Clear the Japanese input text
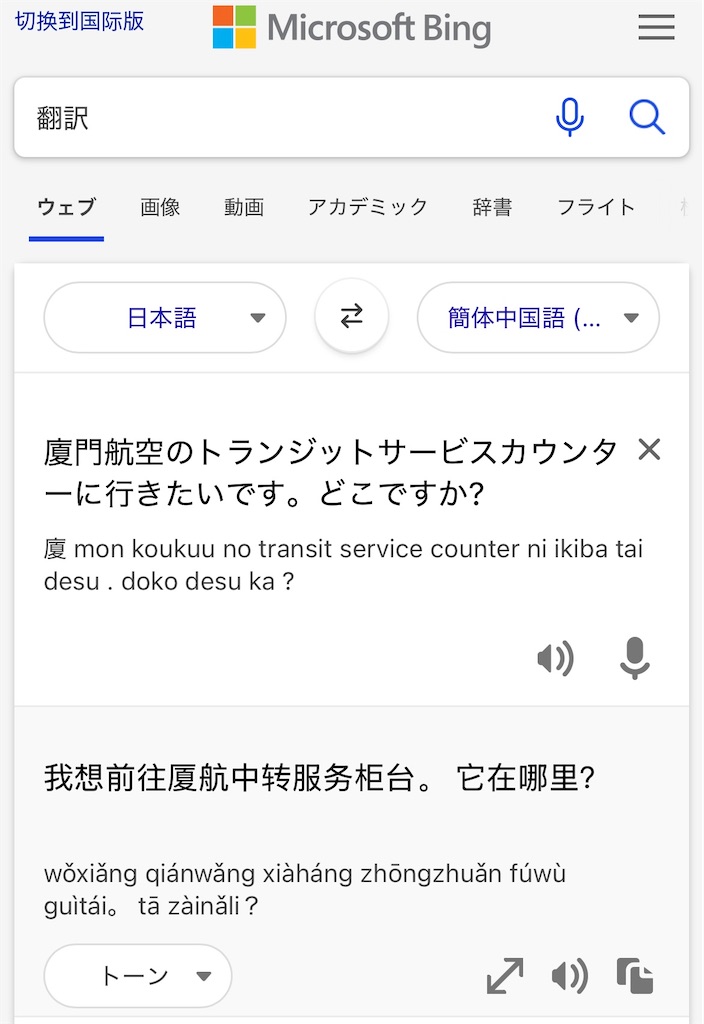The width and height of the screenshot is (704, 1024). (649, 451)
